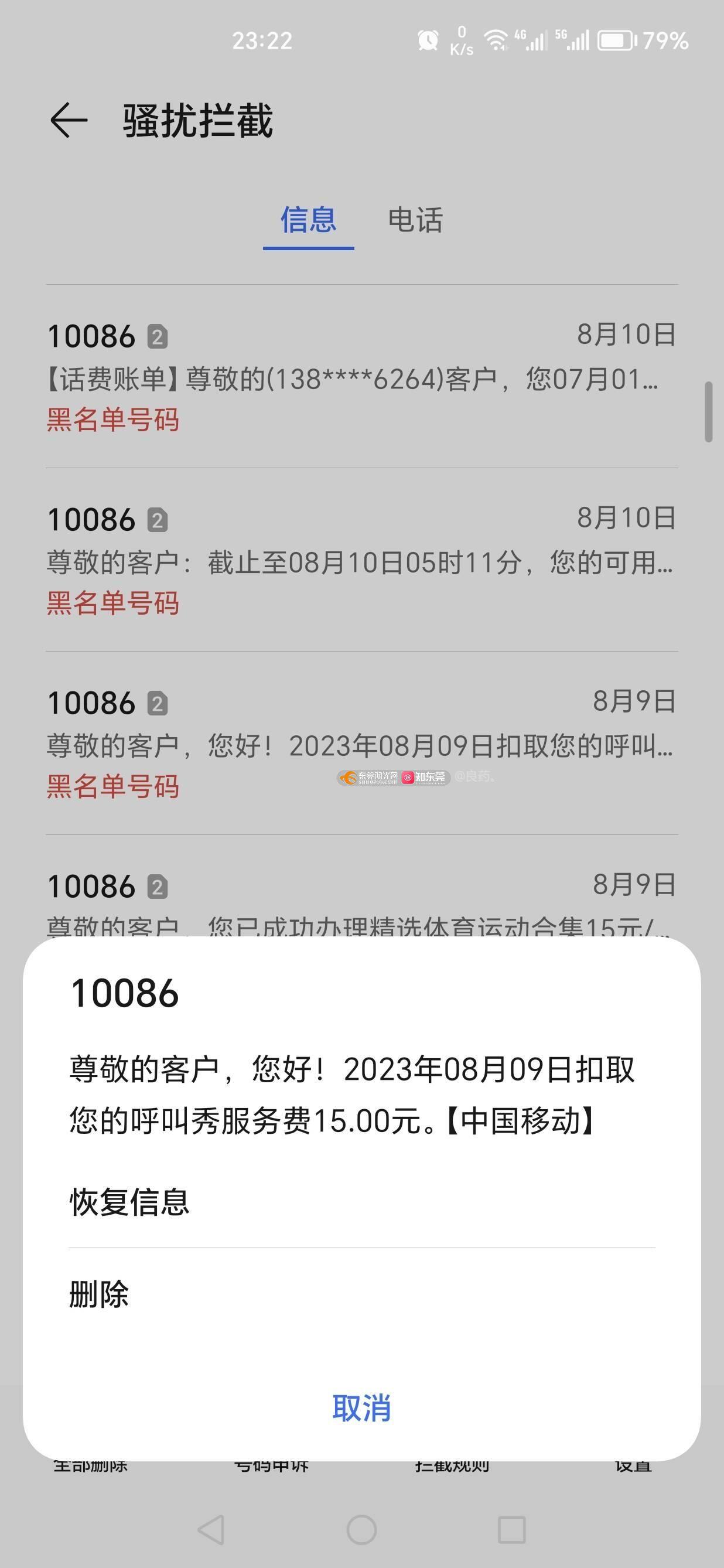Open the recent apps square button
This screenshot has height=1568, width=724.
coord(512,1530)
